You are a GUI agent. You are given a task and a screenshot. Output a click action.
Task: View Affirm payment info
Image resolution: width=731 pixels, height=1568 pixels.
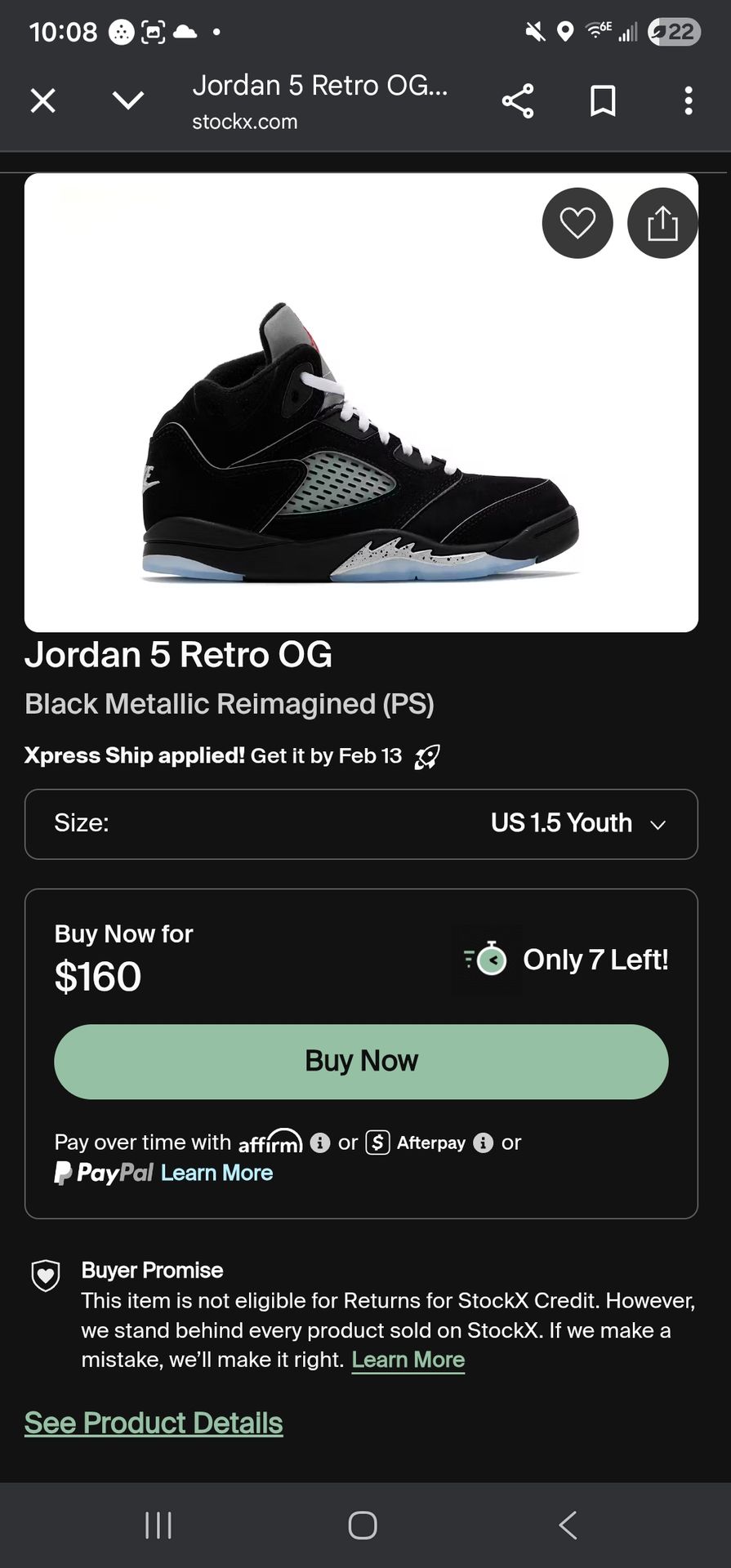320,1143
